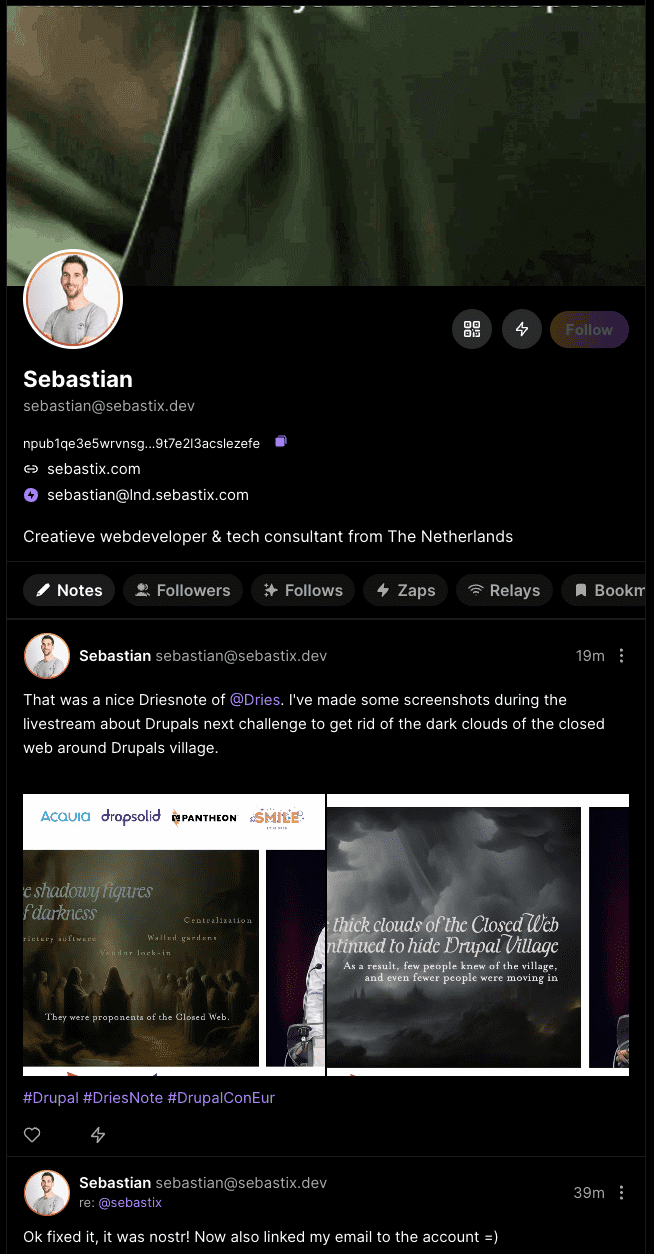654x1254 pixels.
Task: Zap Sebastian via the profile lightning button
Action: pyautogui.click(x=522, y=329)
